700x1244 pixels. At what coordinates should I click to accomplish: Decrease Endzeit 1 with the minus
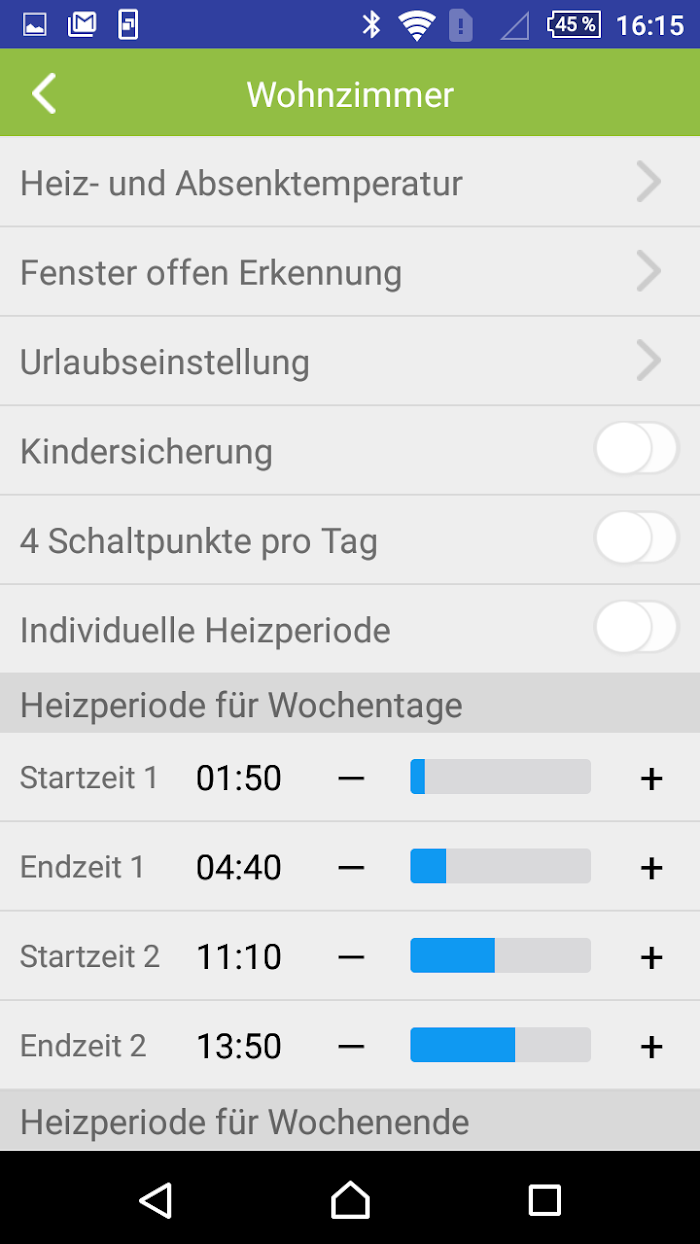pos(351,867)
